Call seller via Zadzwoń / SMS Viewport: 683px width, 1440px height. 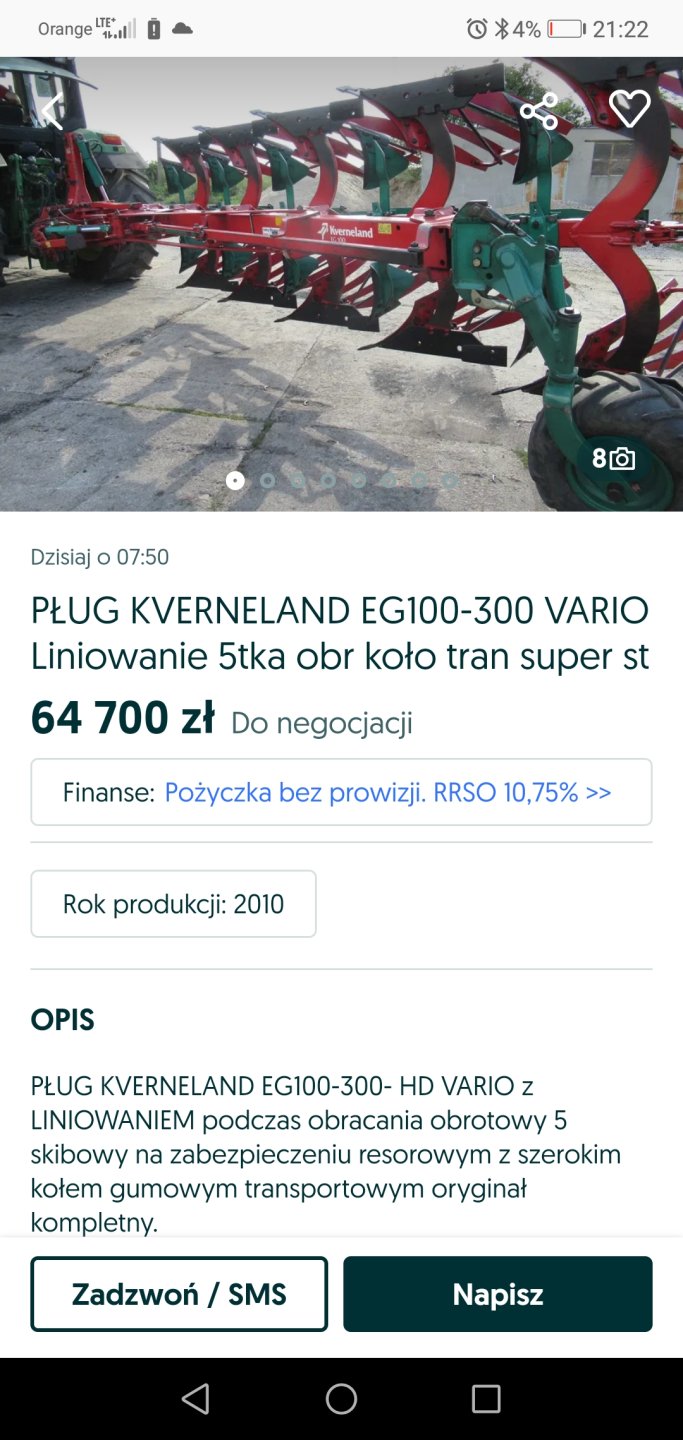click(179, 1294)
